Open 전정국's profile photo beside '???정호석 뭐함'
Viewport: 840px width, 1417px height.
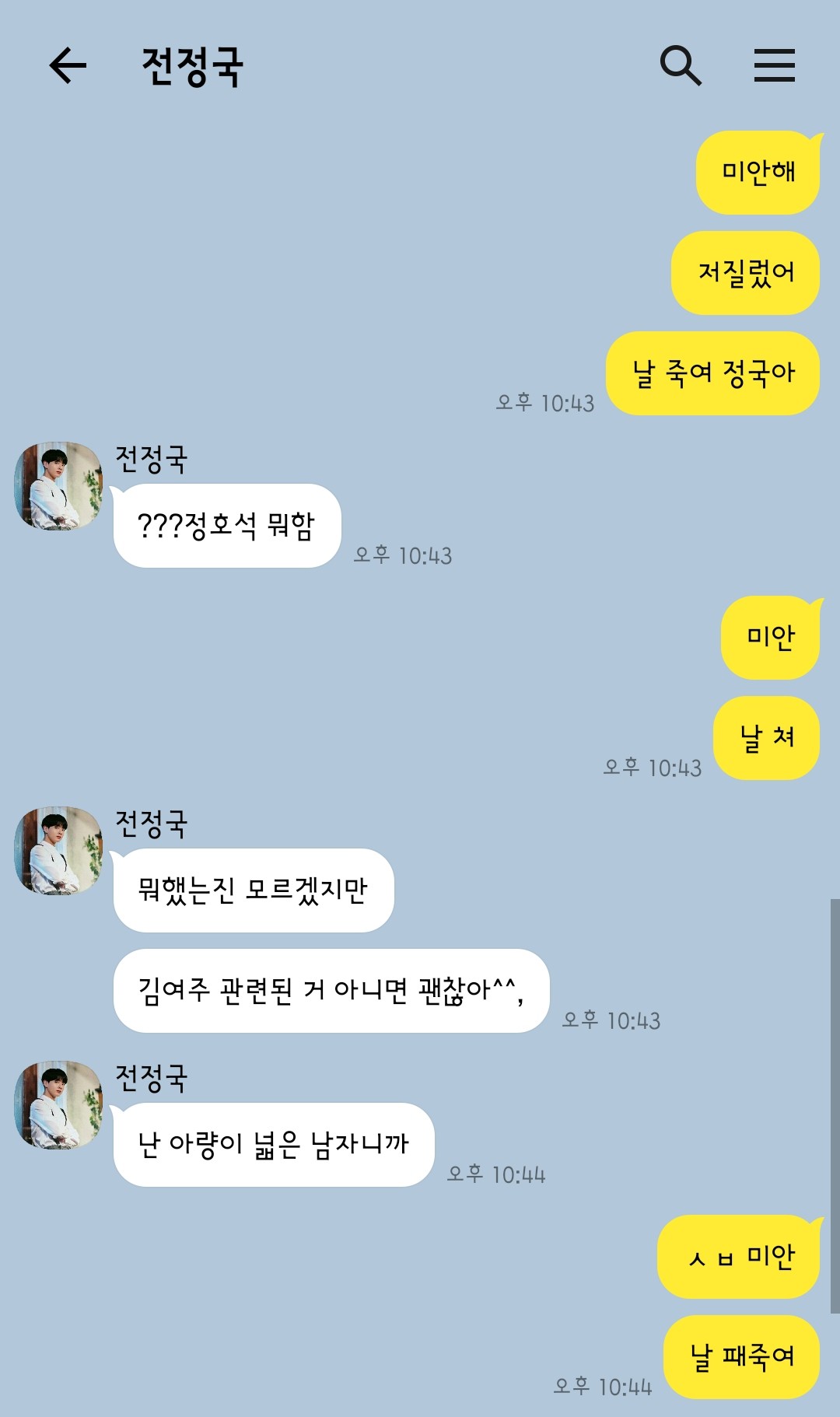click(59, 486)
